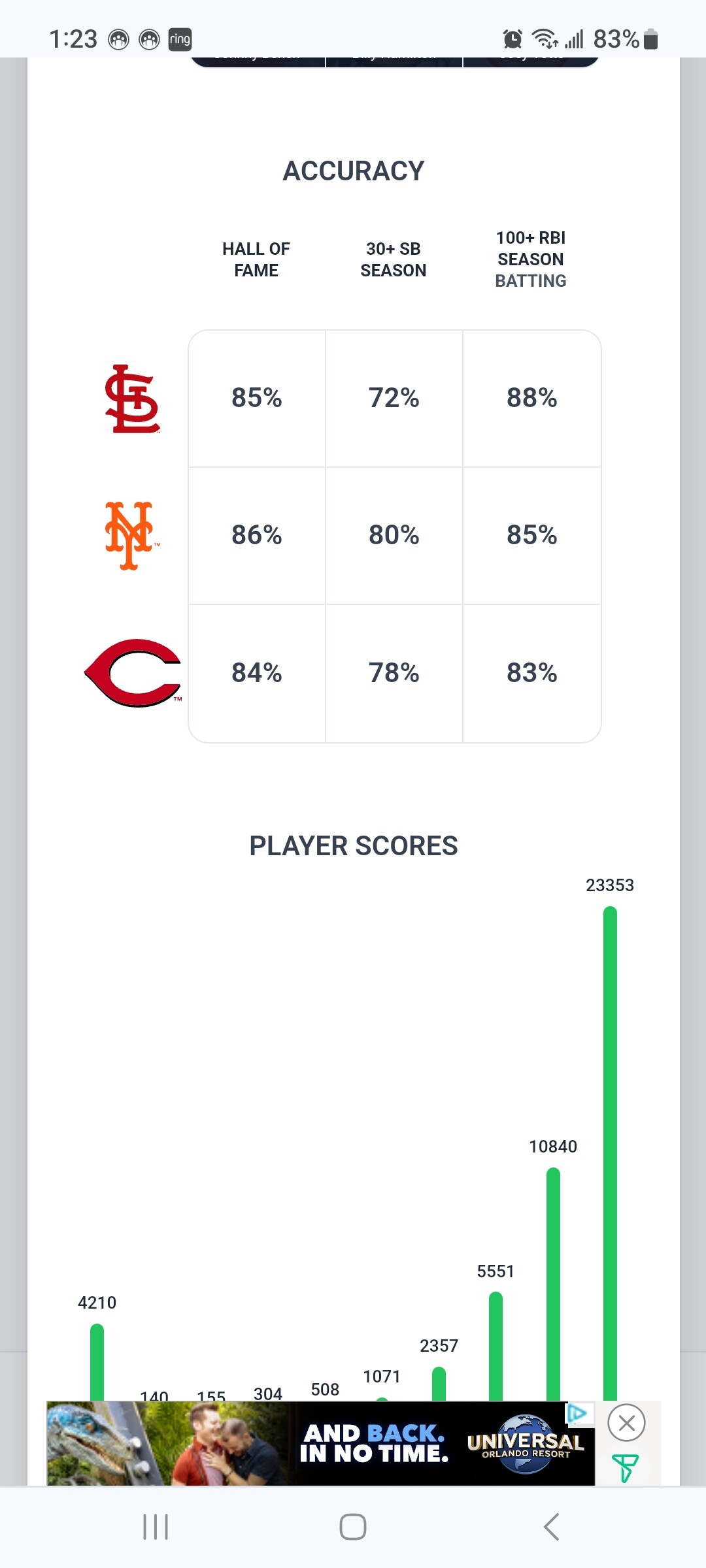Tap the AdChoices icon on the banner
706x1568 pixels.
[577, 1413]
